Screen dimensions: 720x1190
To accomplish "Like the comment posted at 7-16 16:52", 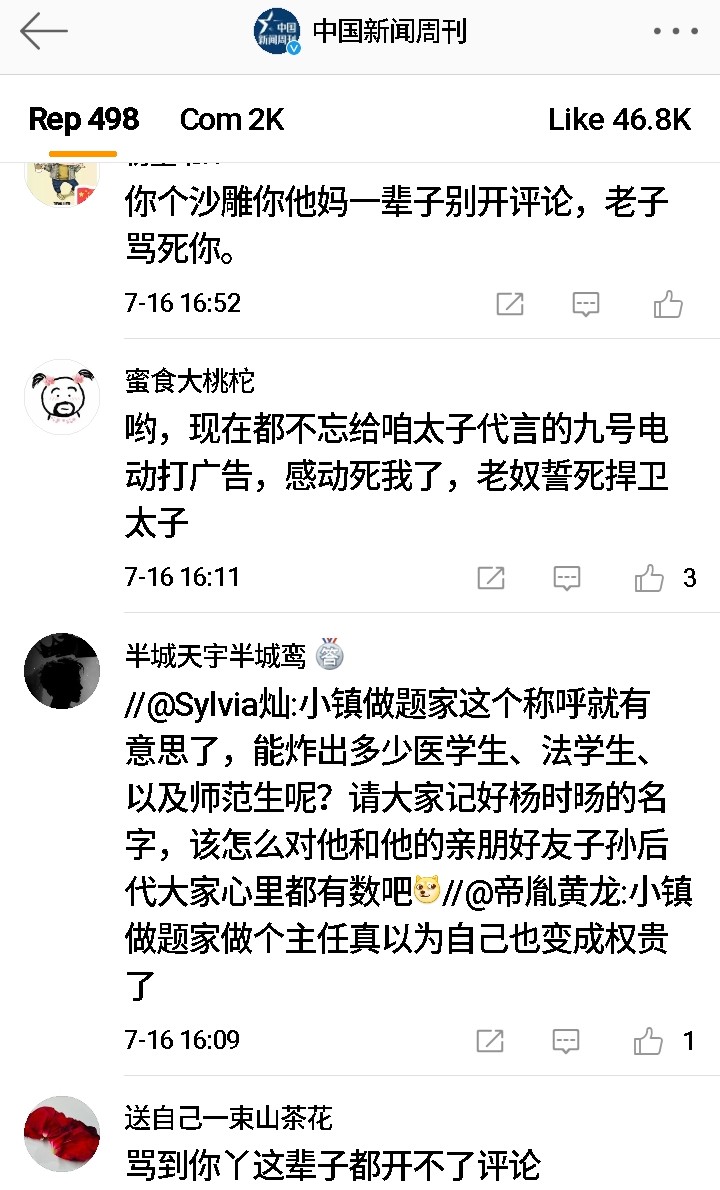I will tap(668, 304).
